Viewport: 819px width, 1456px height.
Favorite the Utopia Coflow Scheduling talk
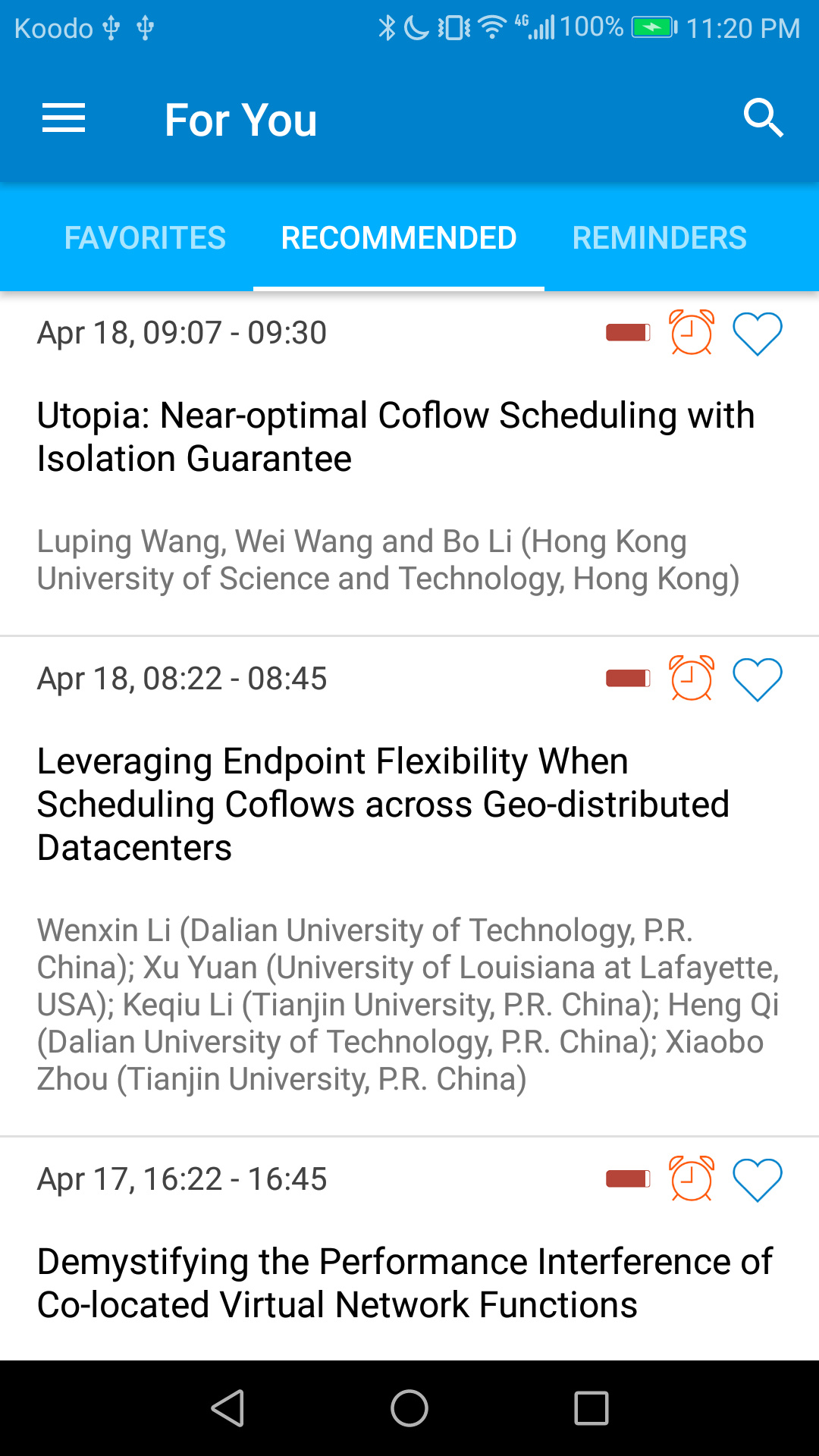(757, 333)
